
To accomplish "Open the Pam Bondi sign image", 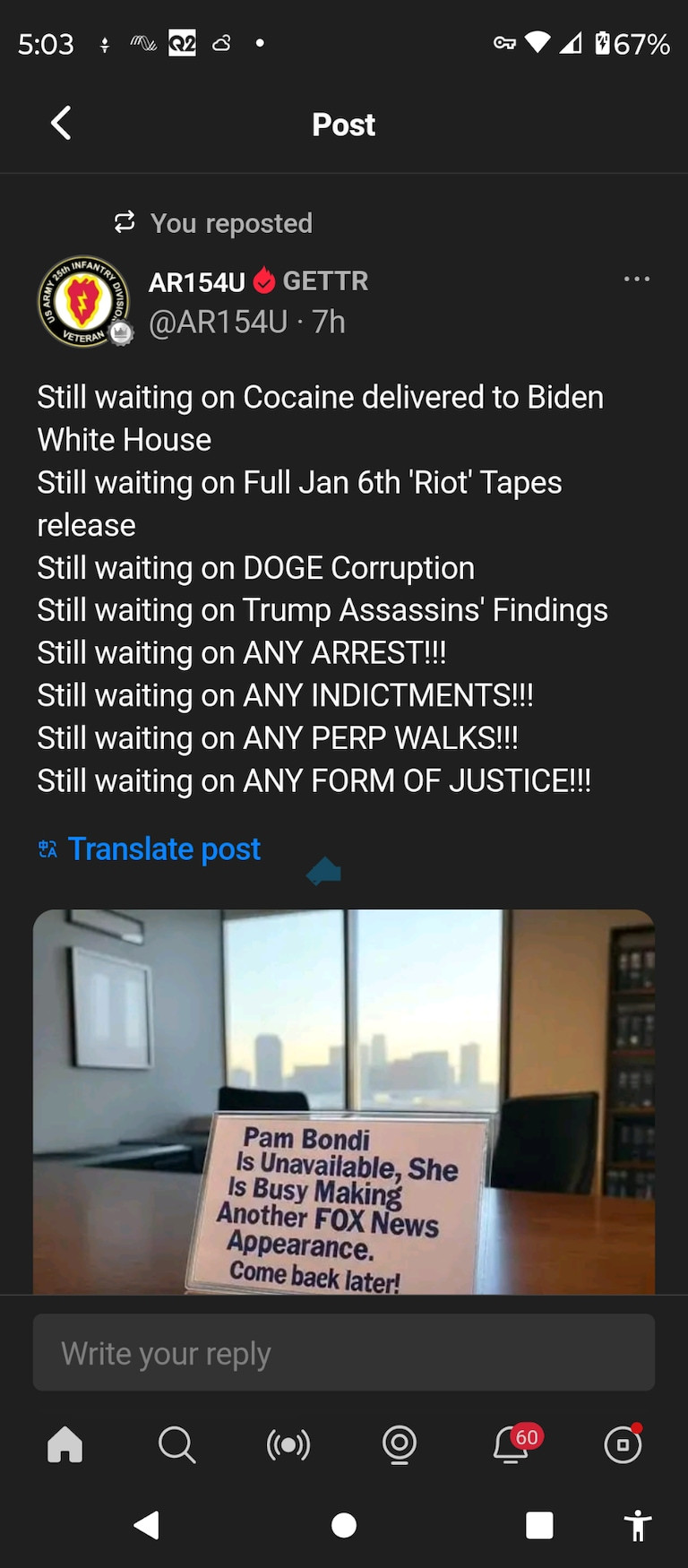I will [344, 1101].
